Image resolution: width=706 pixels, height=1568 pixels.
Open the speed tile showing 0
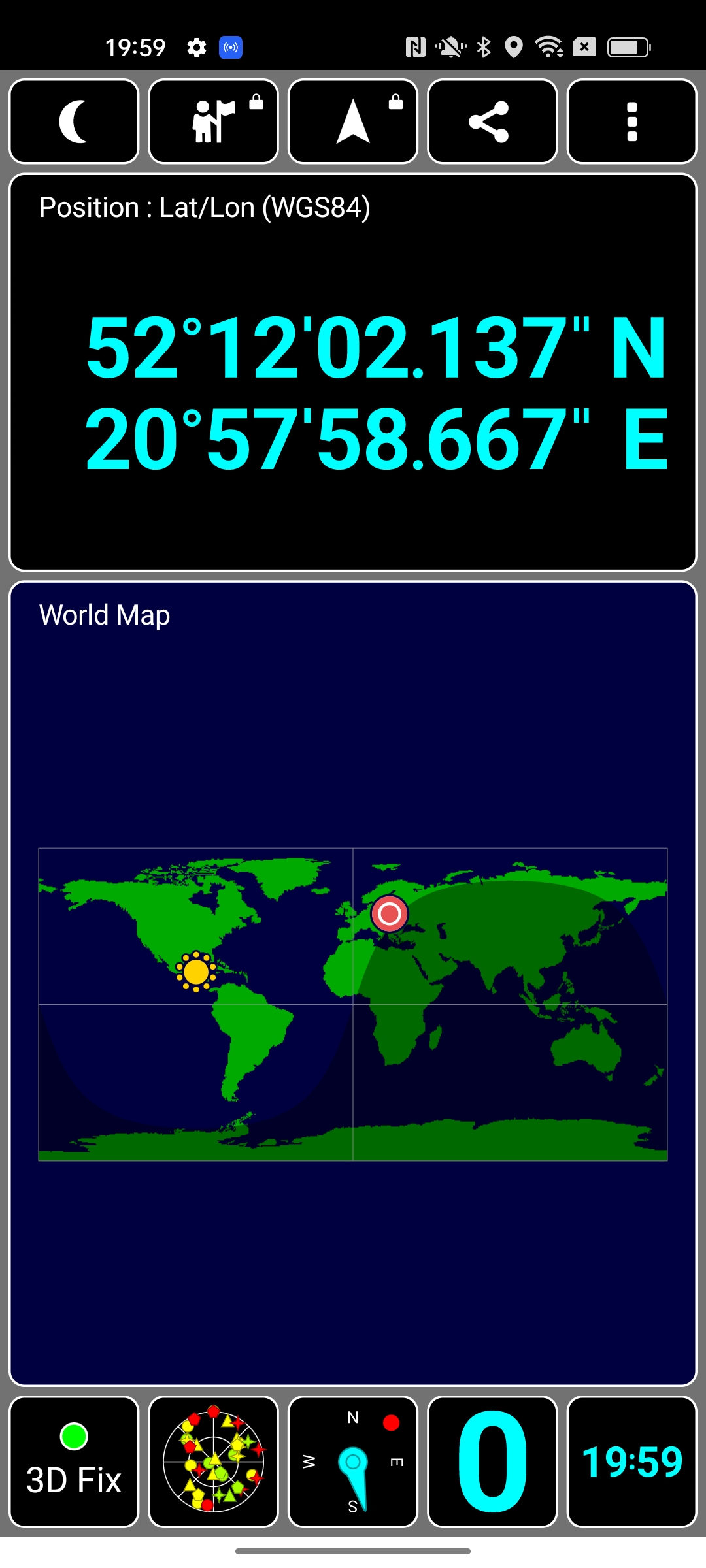492,1462
